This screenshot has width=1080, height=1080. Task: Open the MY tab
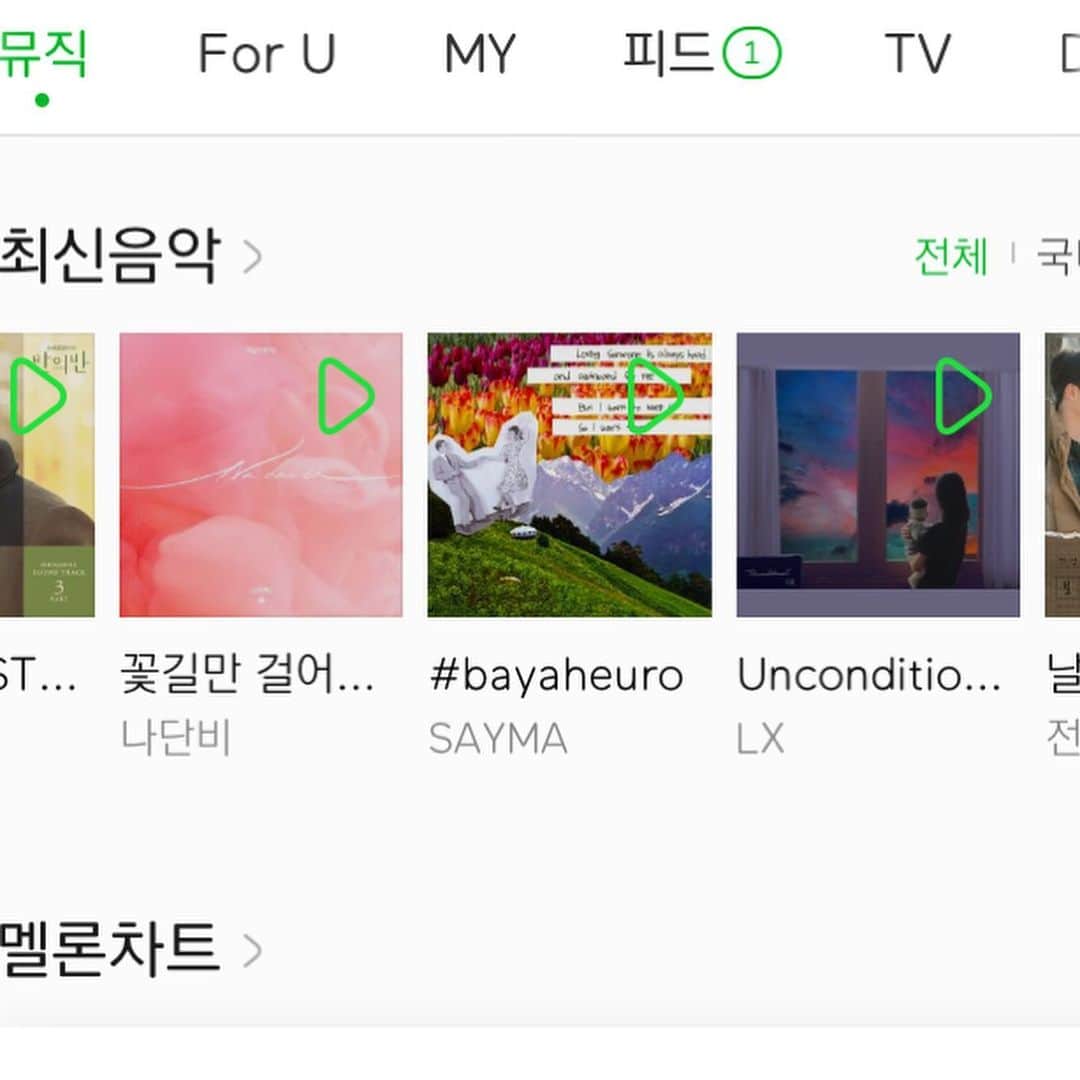[x=479, y=55]
